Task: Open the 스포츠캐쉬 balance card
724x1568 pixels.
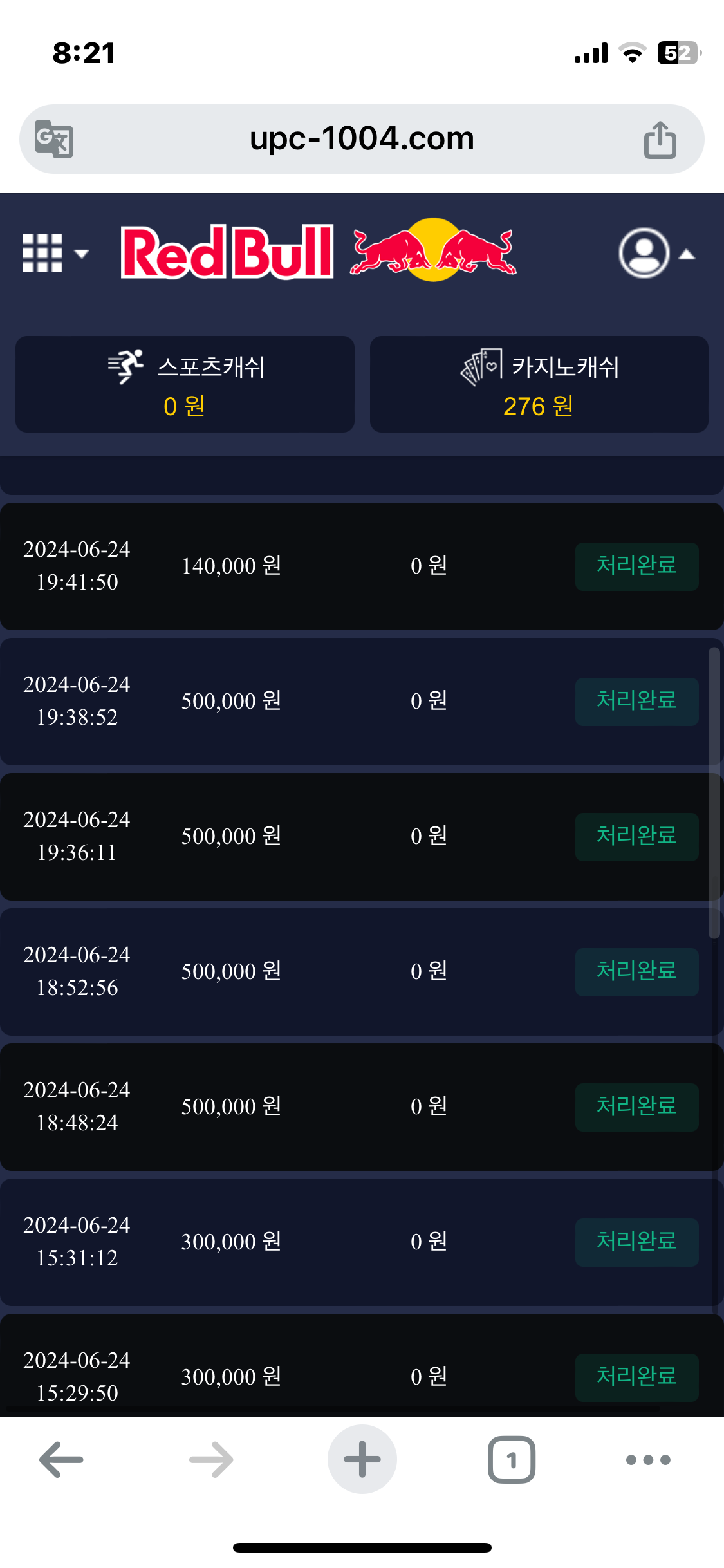Action: point(185,384)
